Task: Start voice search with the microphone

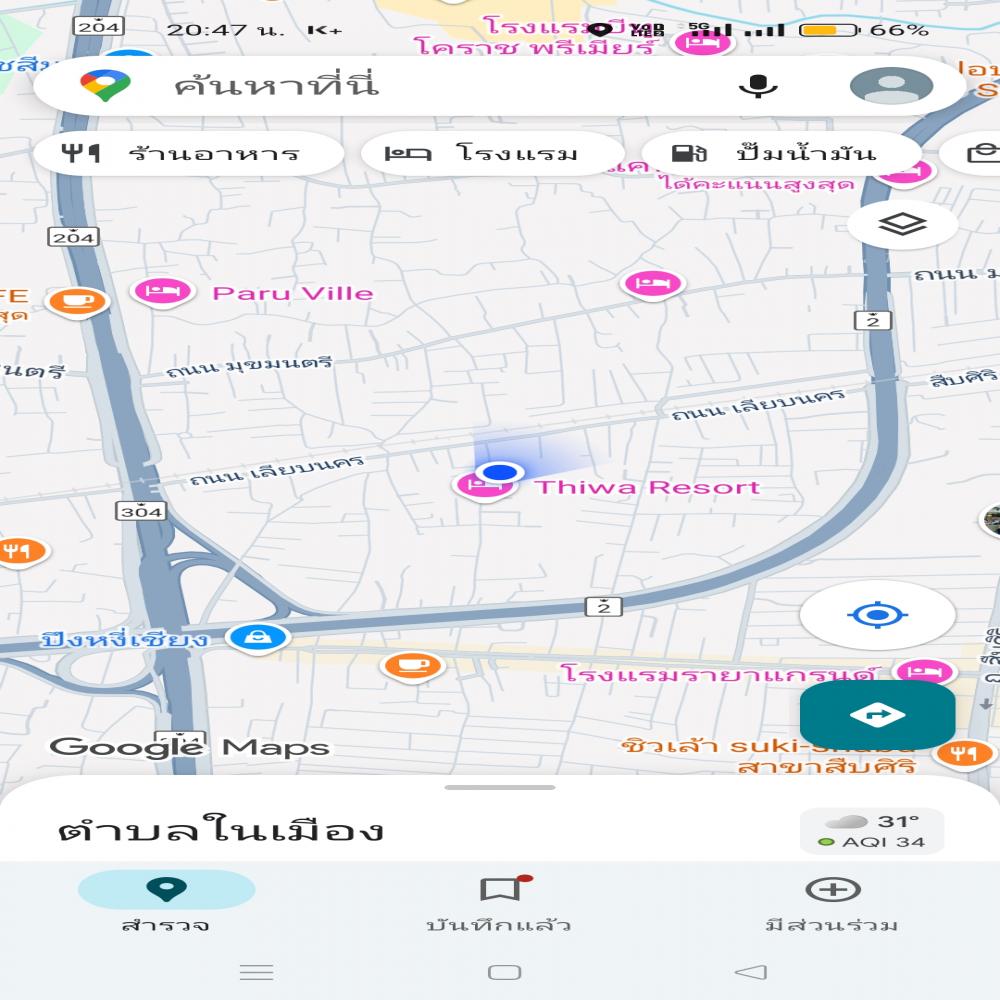Action: (758, 86)
